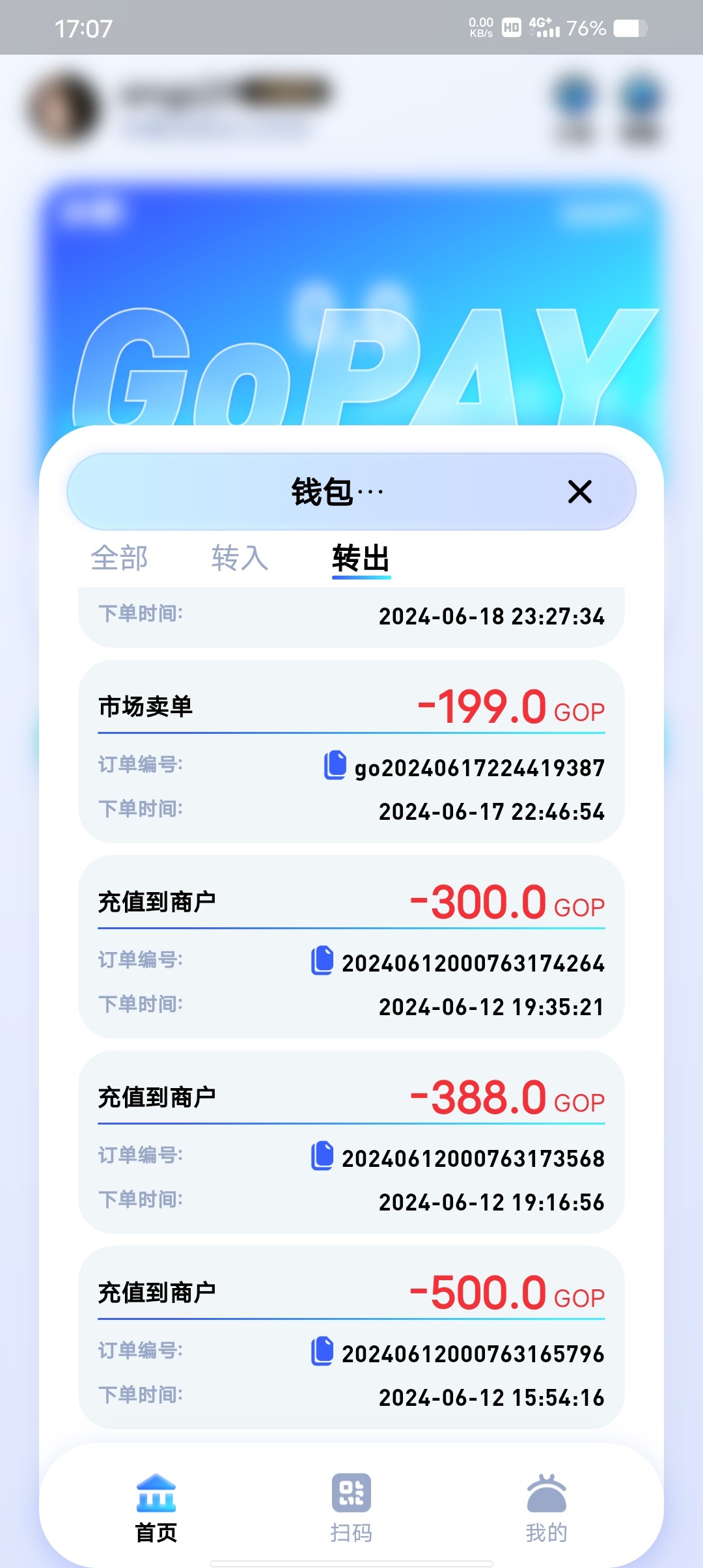Switch to the 全部 tab
Image resolution: width=703 pixels, height=1568 pixels.
click(x=121, y=559)
